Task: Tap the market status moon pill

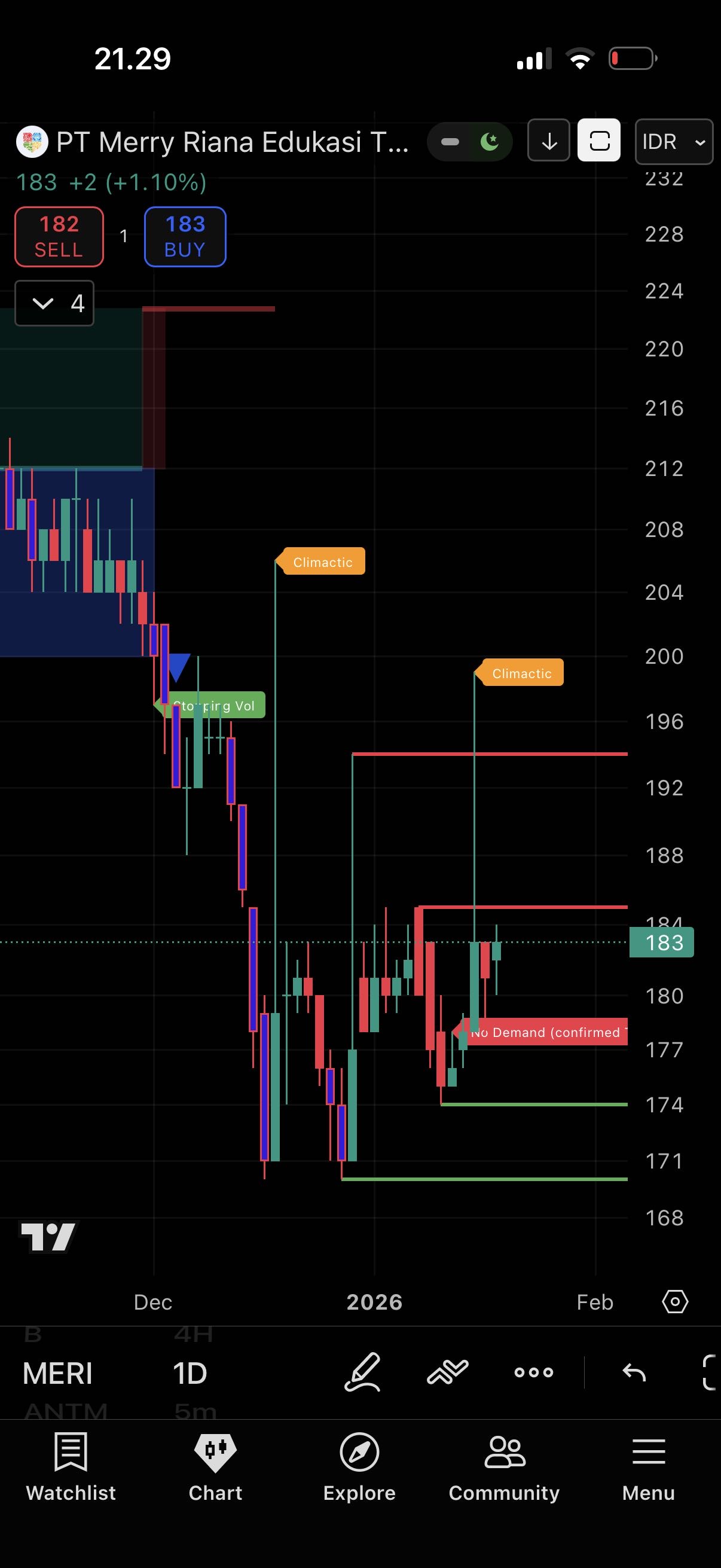Action: click(470, 142)
